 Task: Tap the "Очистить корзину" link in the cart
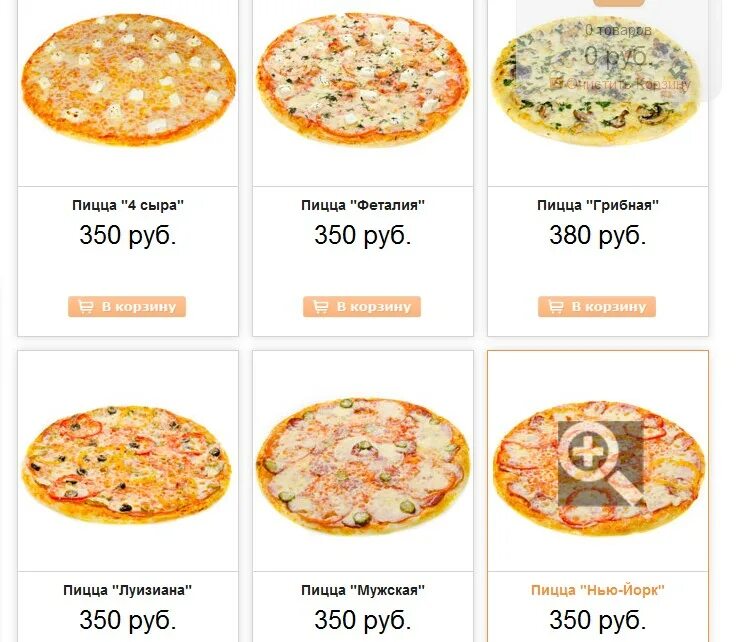(x=627, y=84)
